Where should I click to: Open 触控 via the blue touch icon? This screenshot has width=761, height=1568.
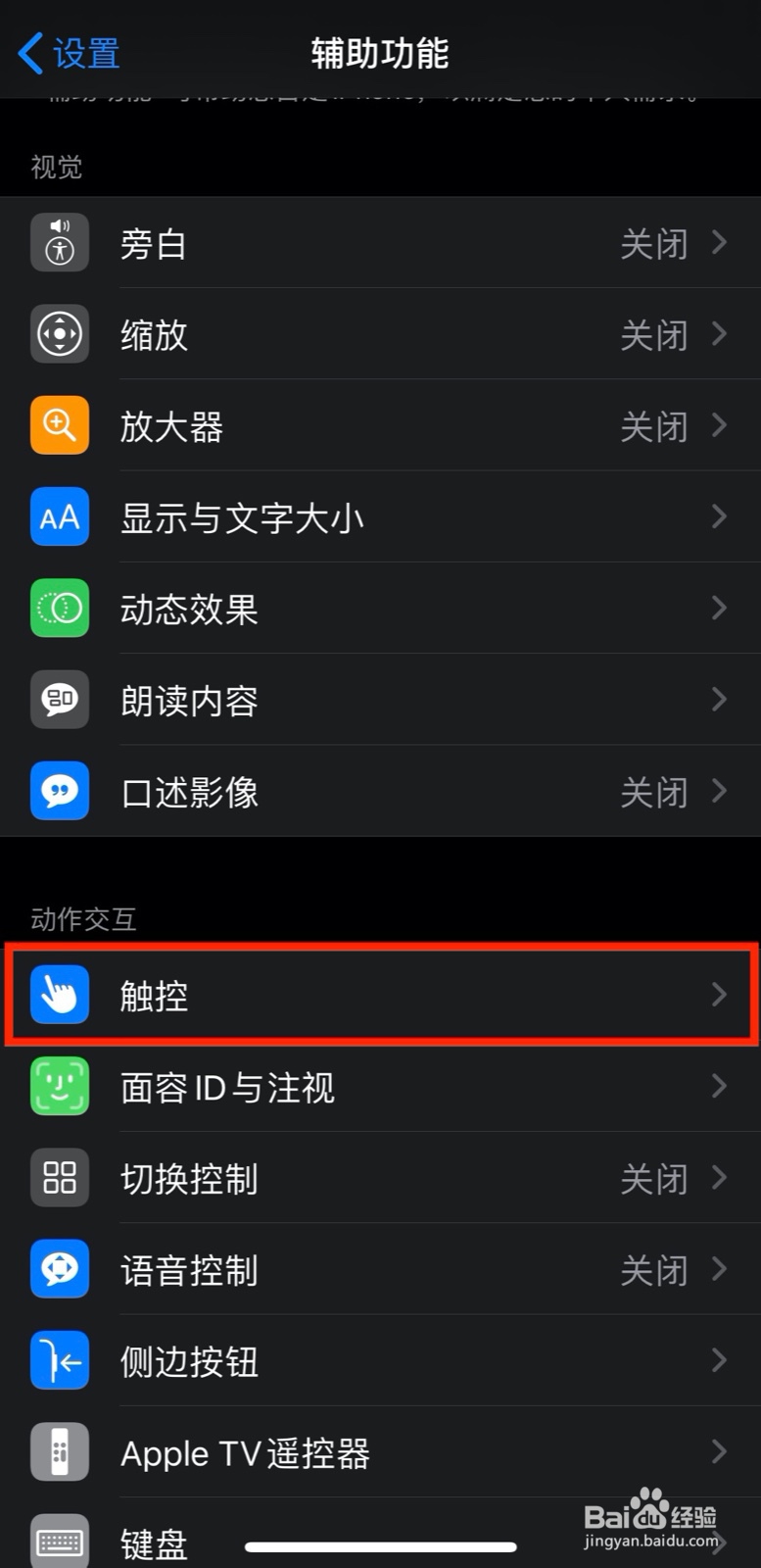pos(59,995)
